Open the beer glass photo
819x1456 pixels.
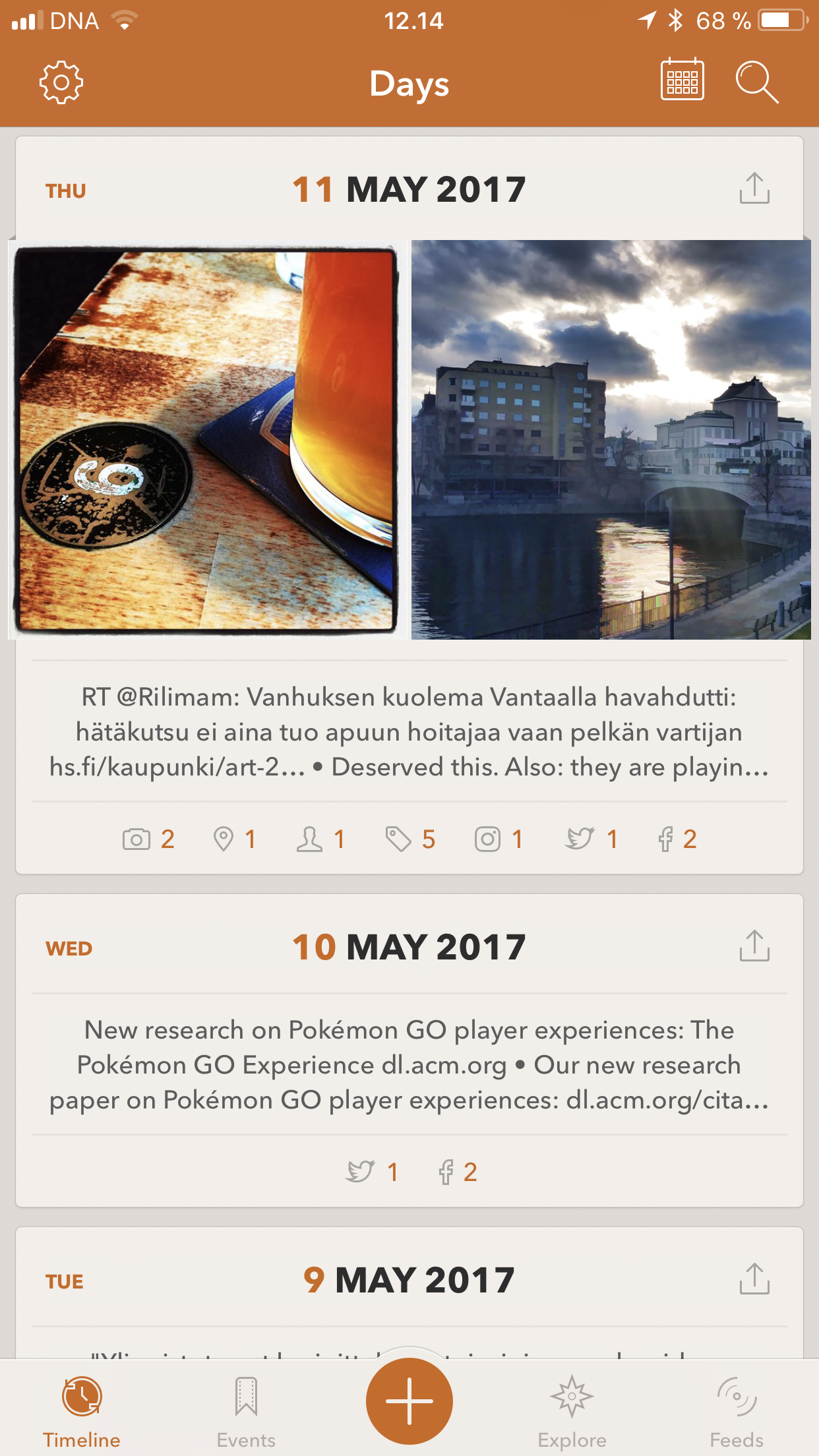[207, 440]
